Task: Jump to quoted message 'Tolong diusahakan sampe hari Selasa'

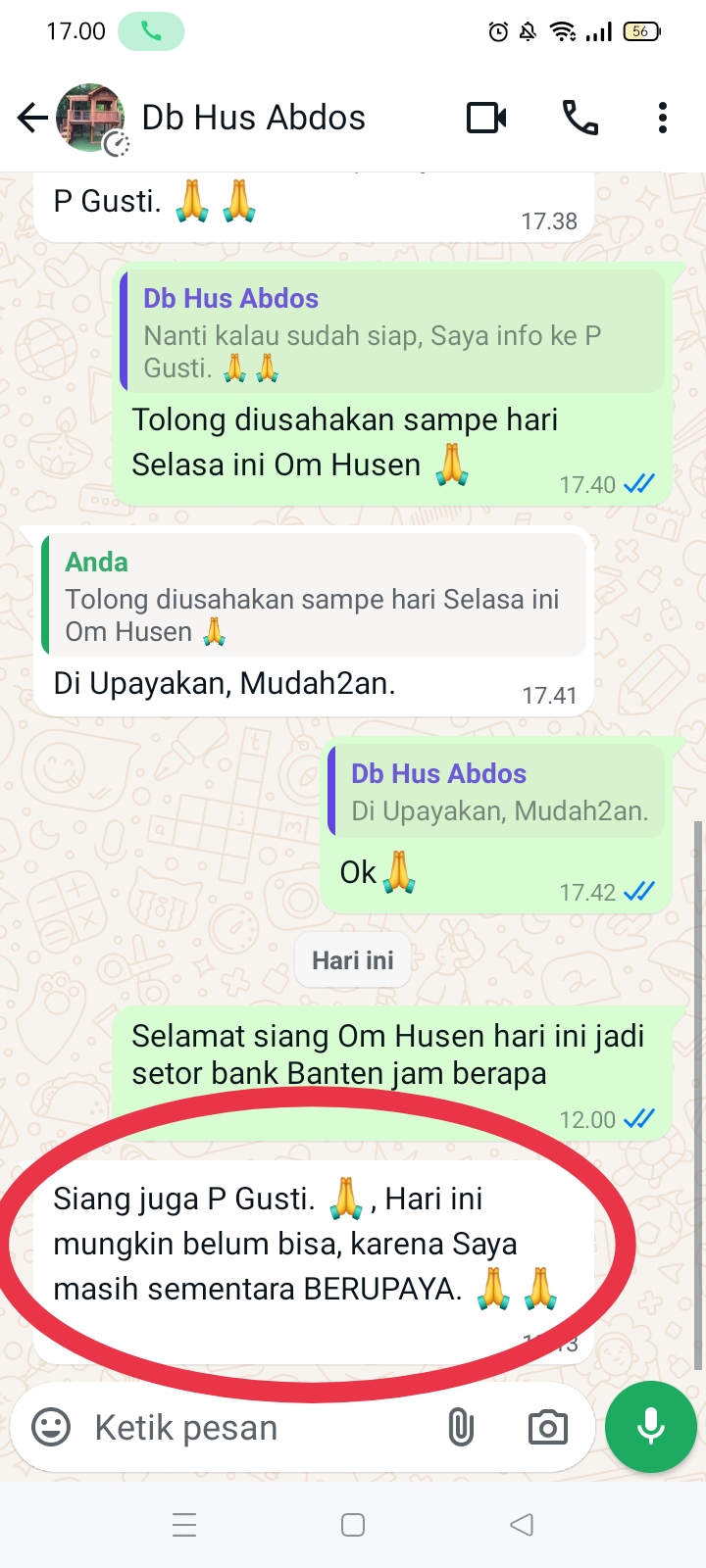Action: [x=314, y=597]
